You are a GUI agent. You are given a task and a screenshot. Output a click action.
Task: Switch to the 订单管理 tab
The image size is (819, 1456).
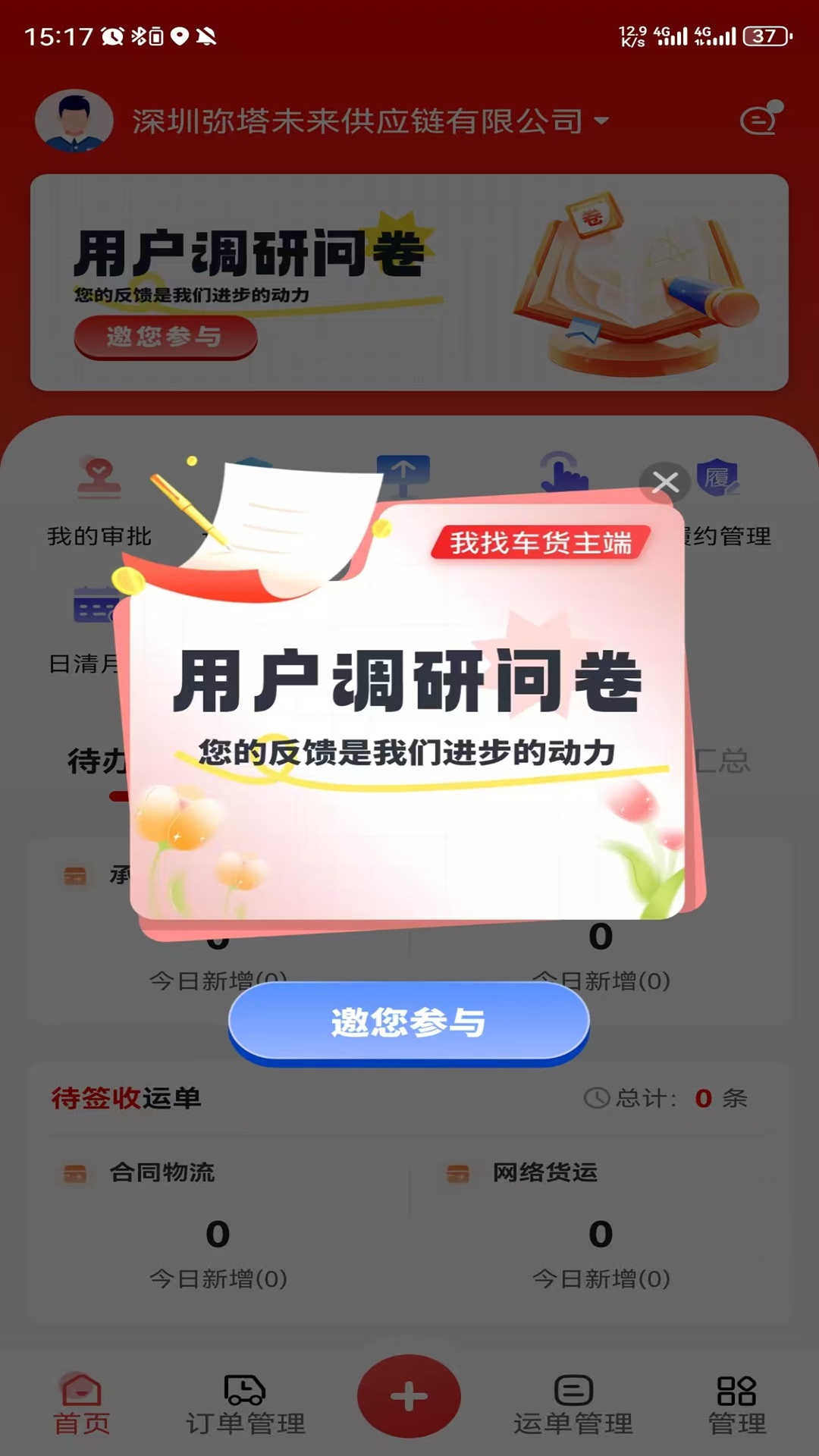[245, 1405]
